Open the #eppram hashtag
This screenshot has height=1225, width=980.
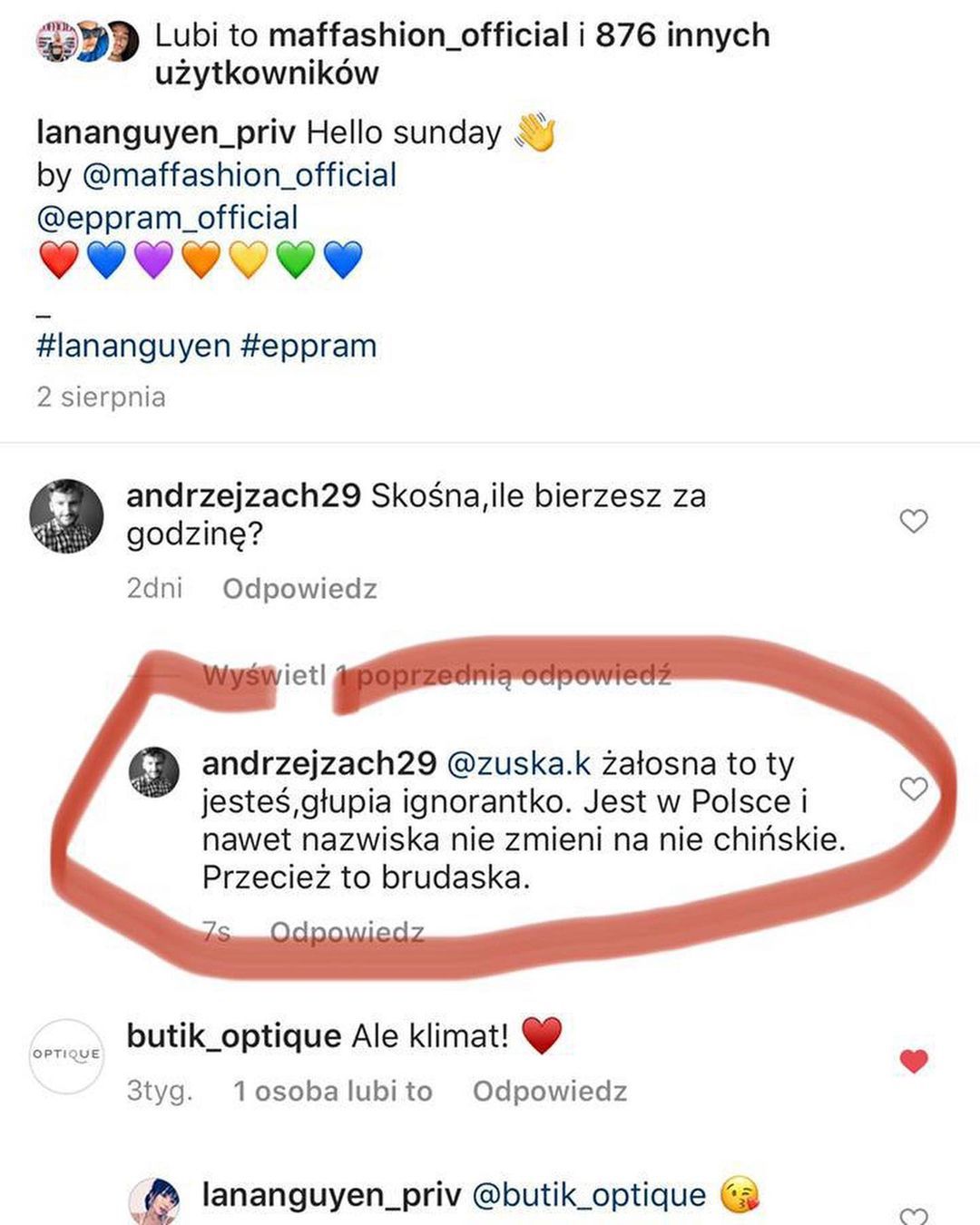coord(309,346)
